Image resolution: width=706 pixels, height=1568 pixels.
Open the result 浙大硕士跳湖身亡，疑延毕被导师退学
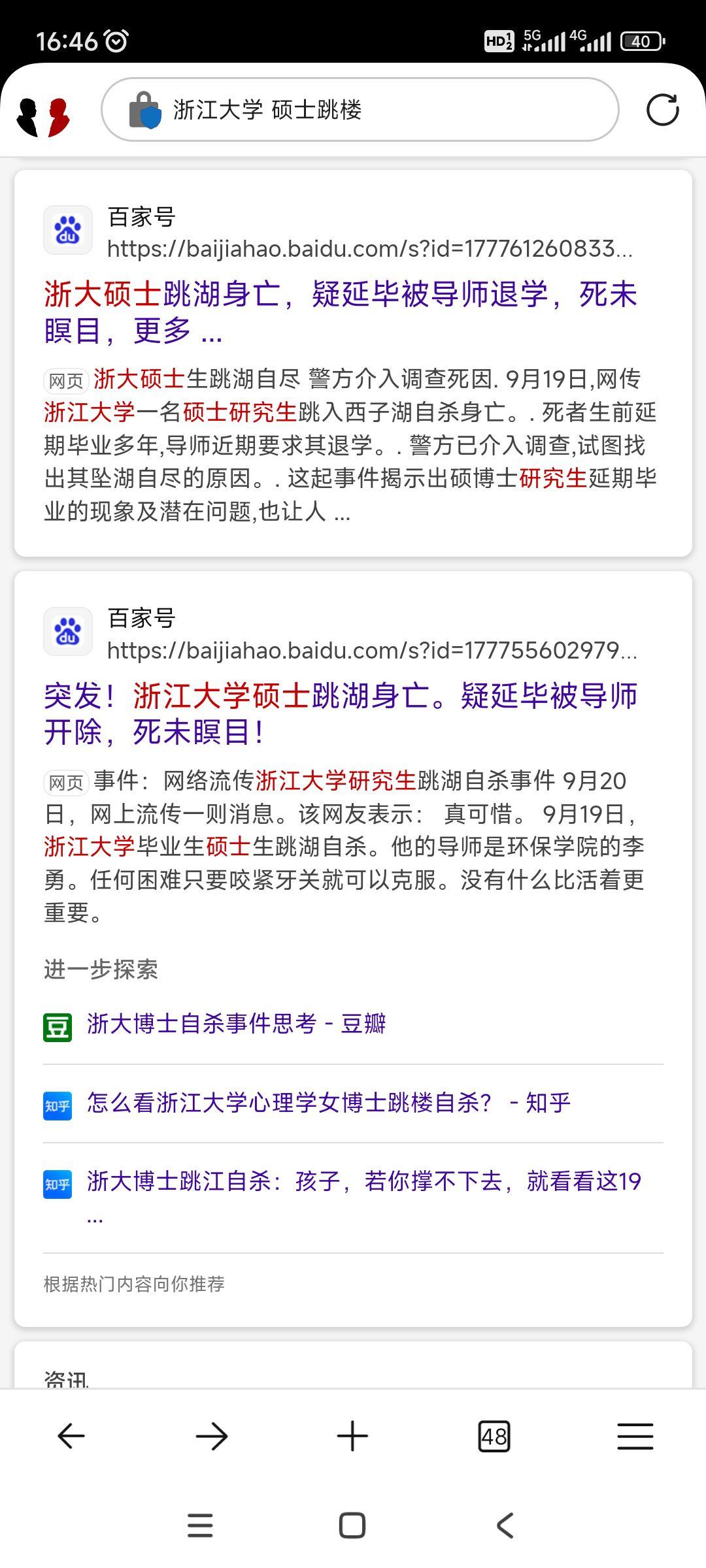pyautogui.click(x=341, y=312)
